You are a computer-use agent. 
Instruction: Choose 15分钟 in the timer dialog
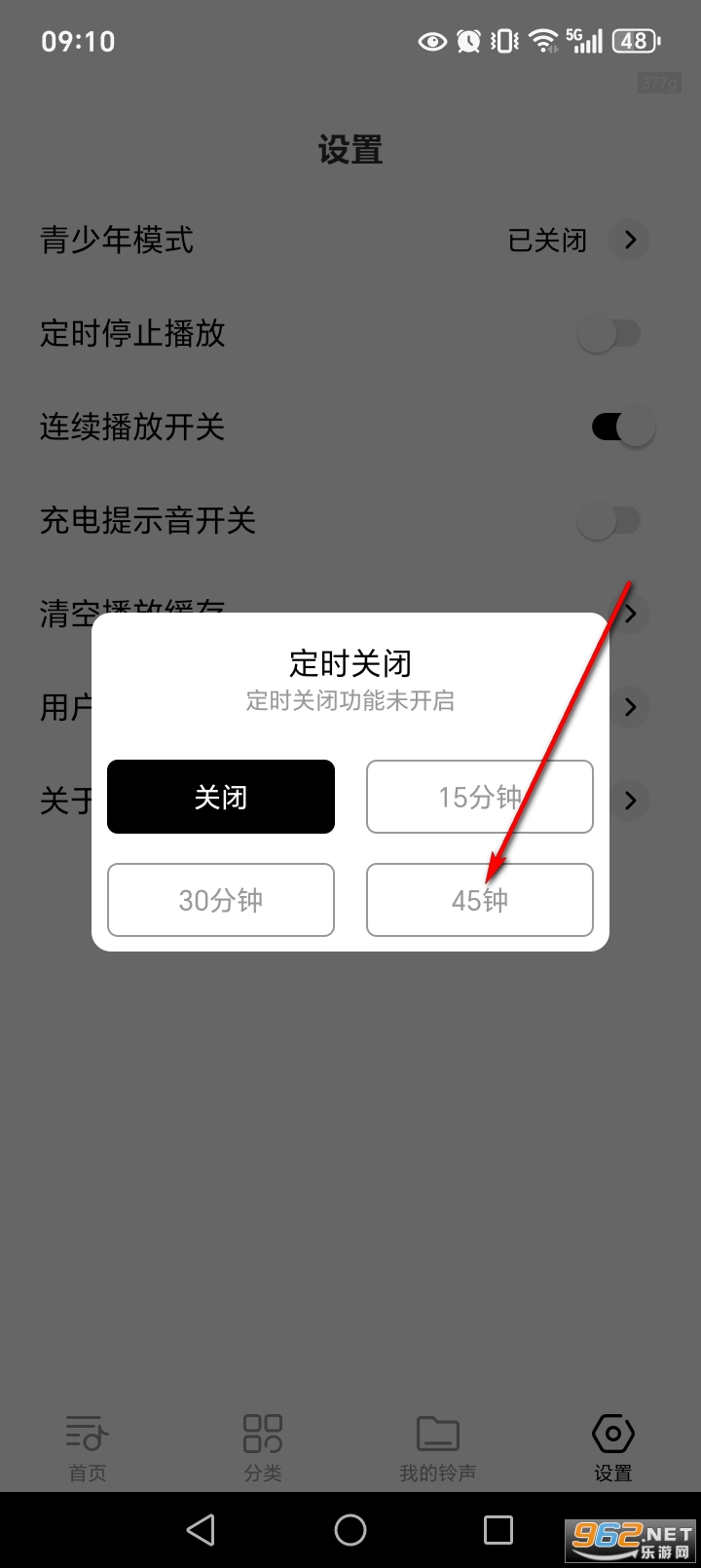pos(479,797)
